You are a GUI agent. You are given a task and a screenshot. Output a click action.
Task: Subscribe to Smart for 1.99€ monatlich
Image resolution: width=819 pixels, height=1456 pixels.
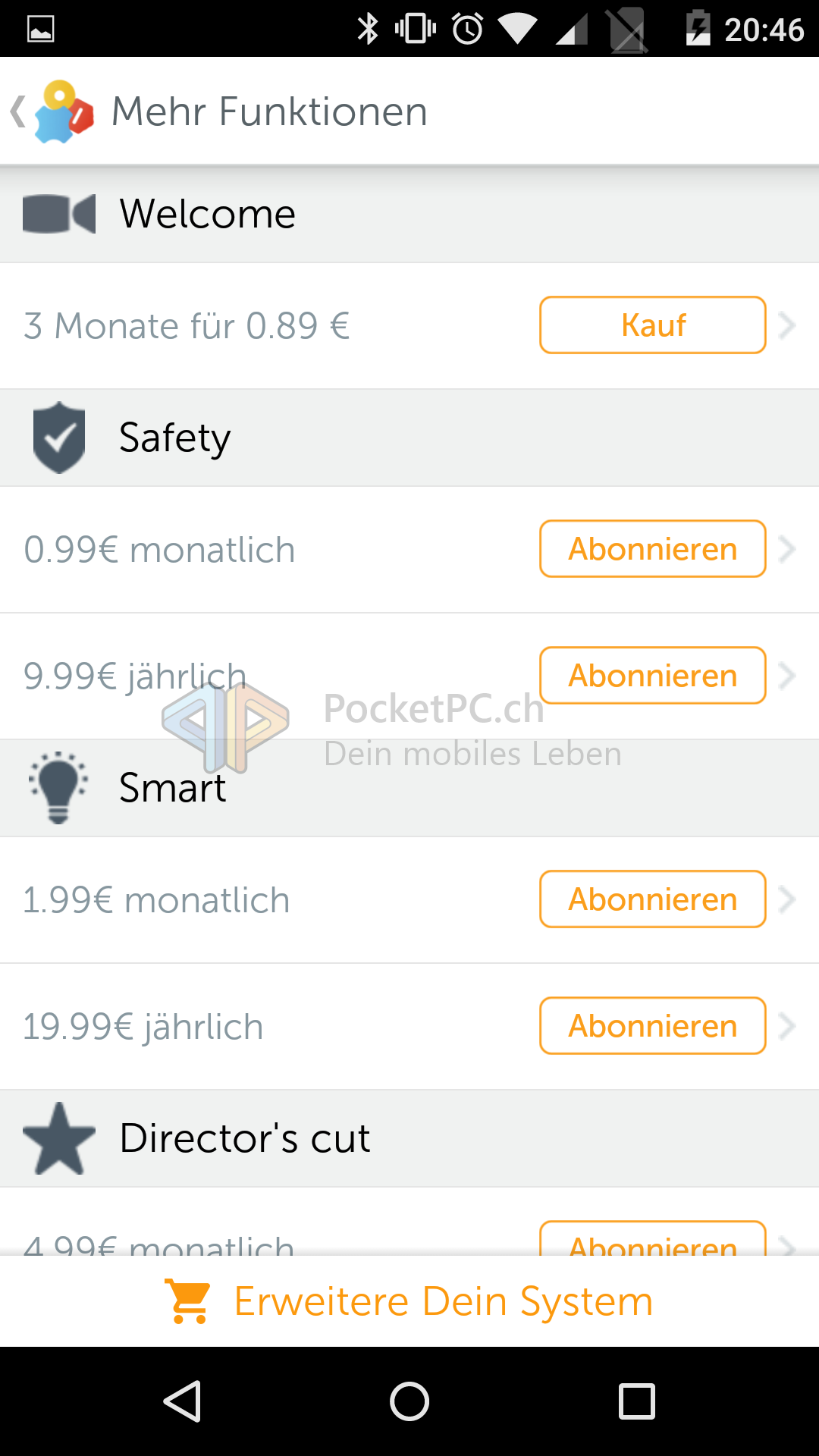[x=652, y=899]
